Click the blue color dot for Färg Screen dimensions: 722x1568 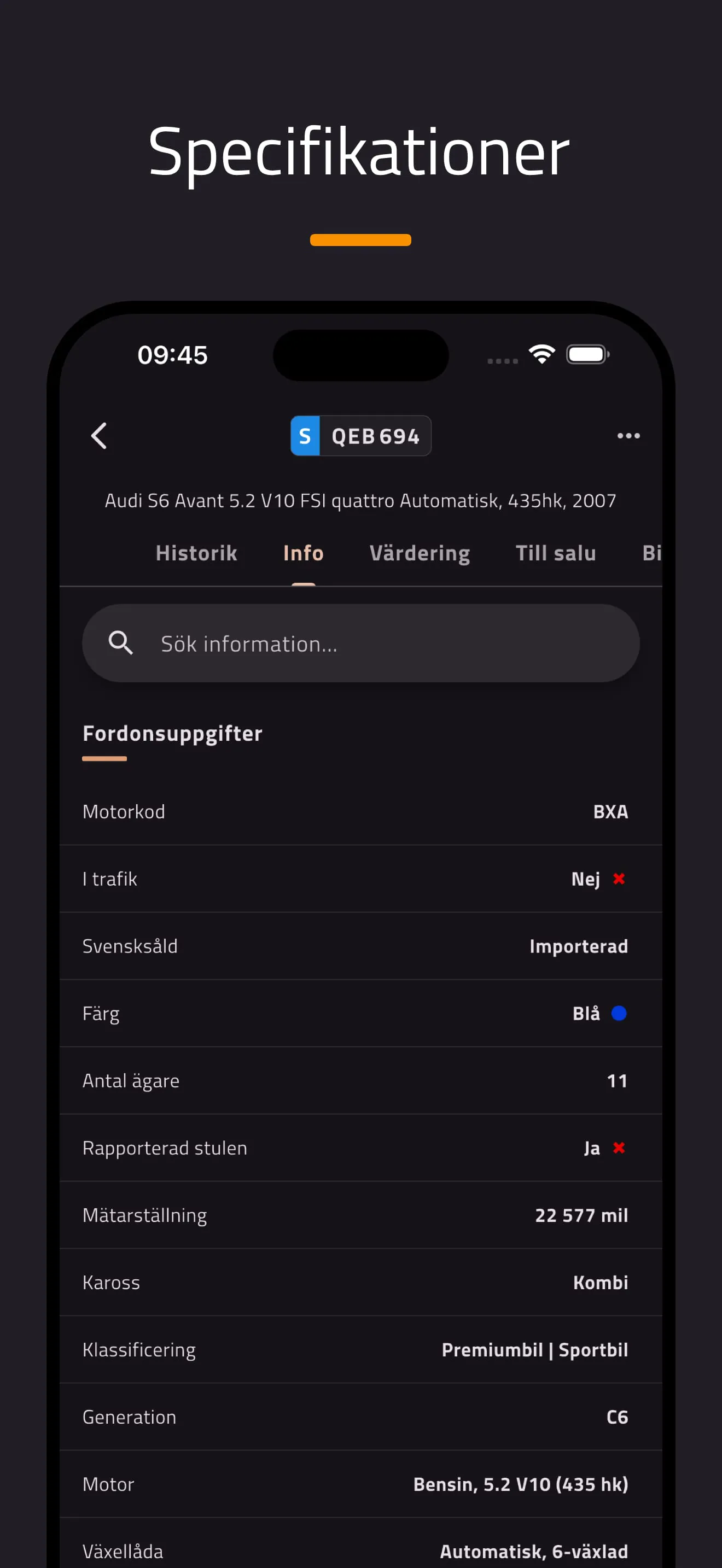[x=619, y=1013]
